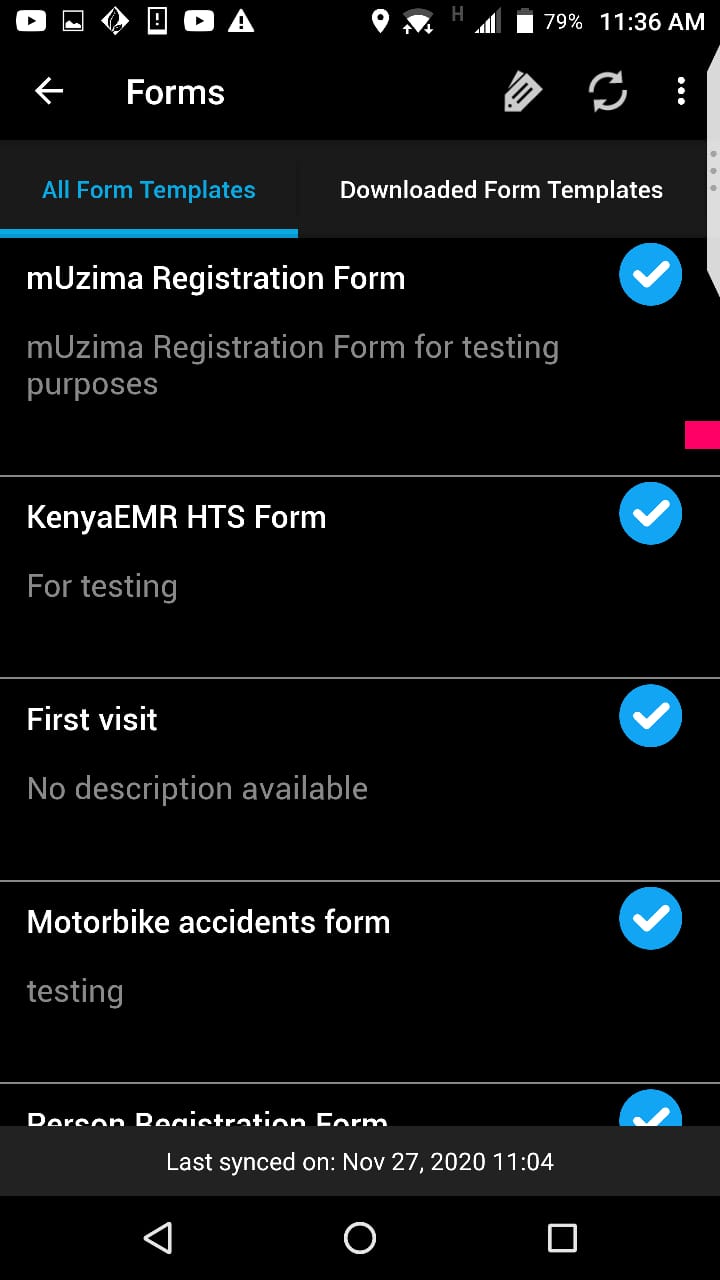Tap the tags pencil icon in toolbar

(522, 93)
